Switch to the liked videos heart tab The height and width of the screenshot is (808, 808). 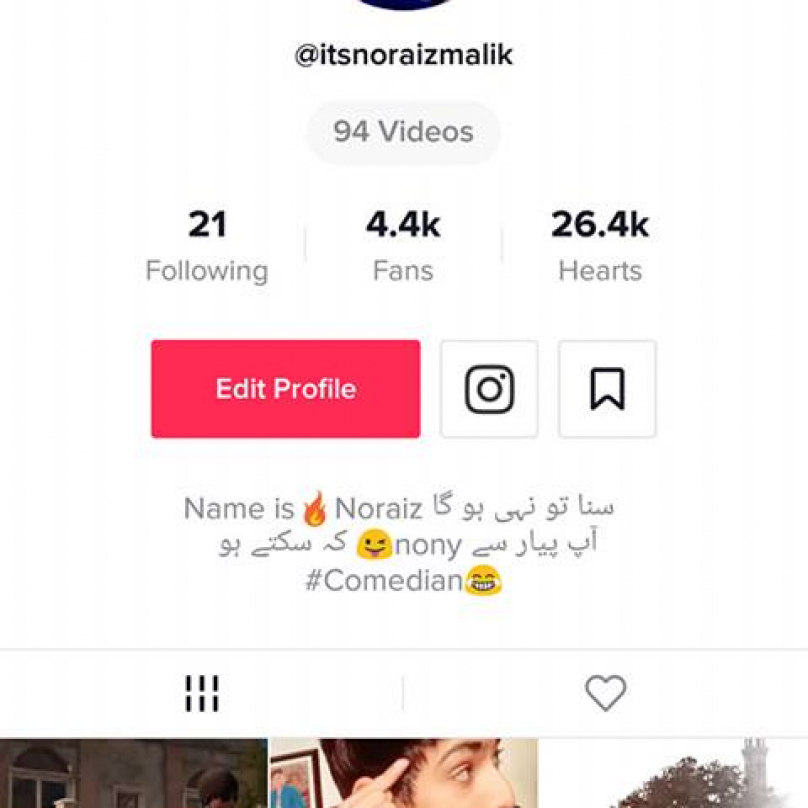point(605,693)
